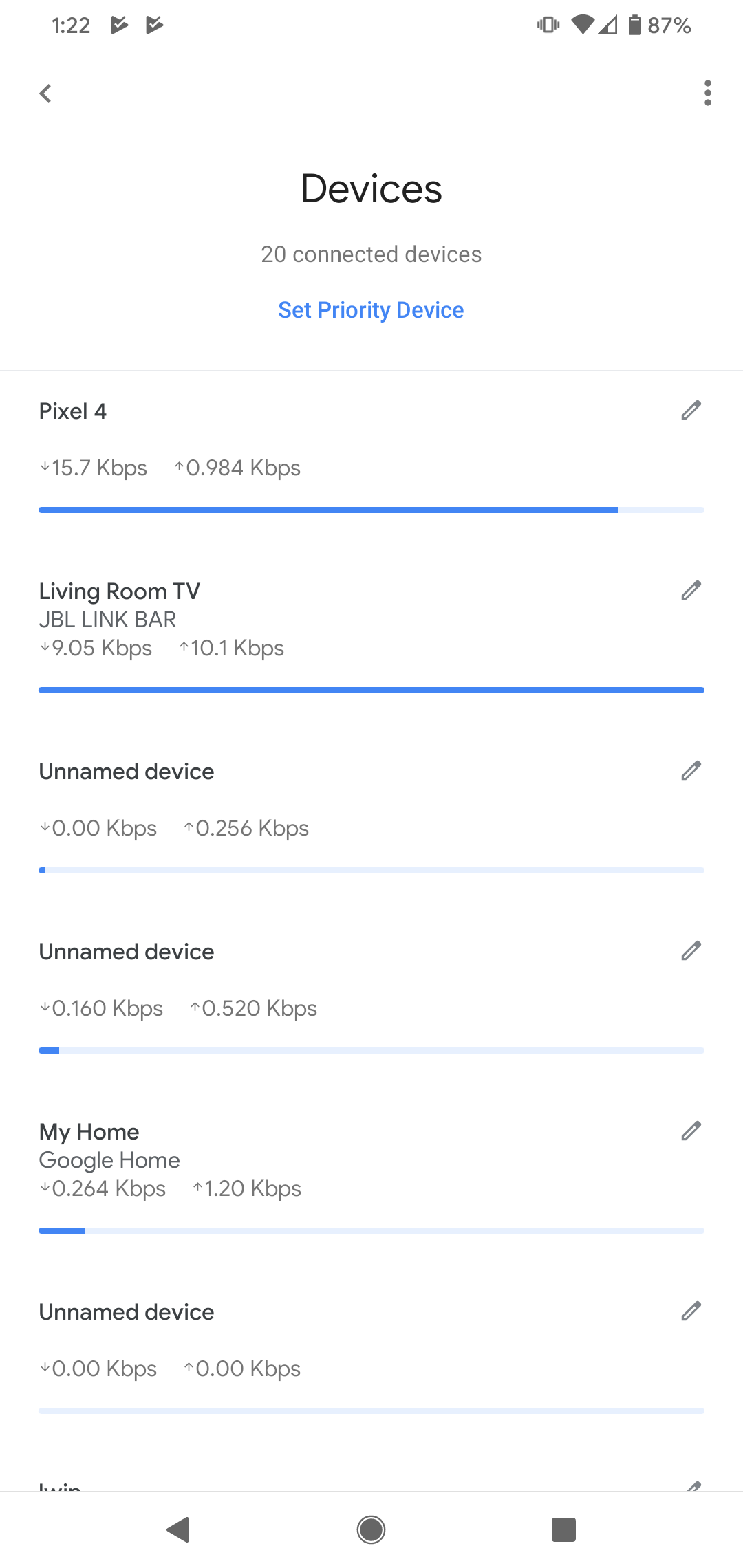
Task: Tap the 20 connected devices label
Action: pos(371,254)
